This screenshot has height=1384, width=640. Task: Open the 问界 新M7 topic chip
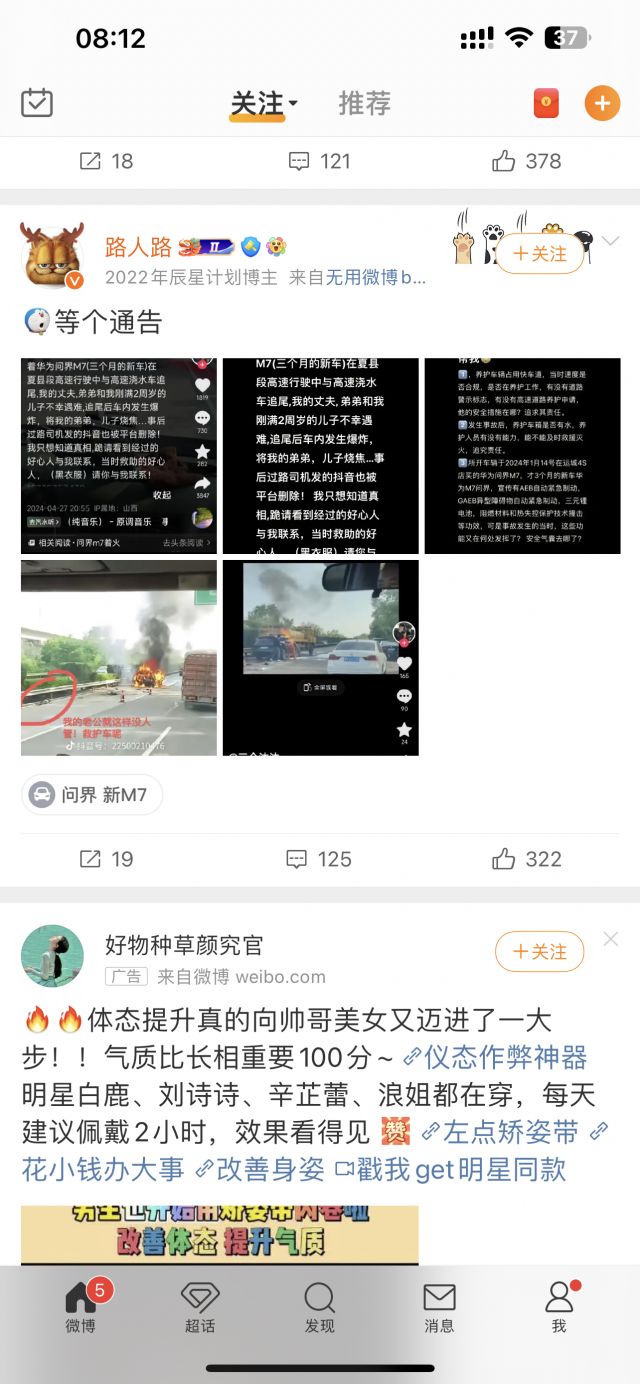(x=92, y=795)
